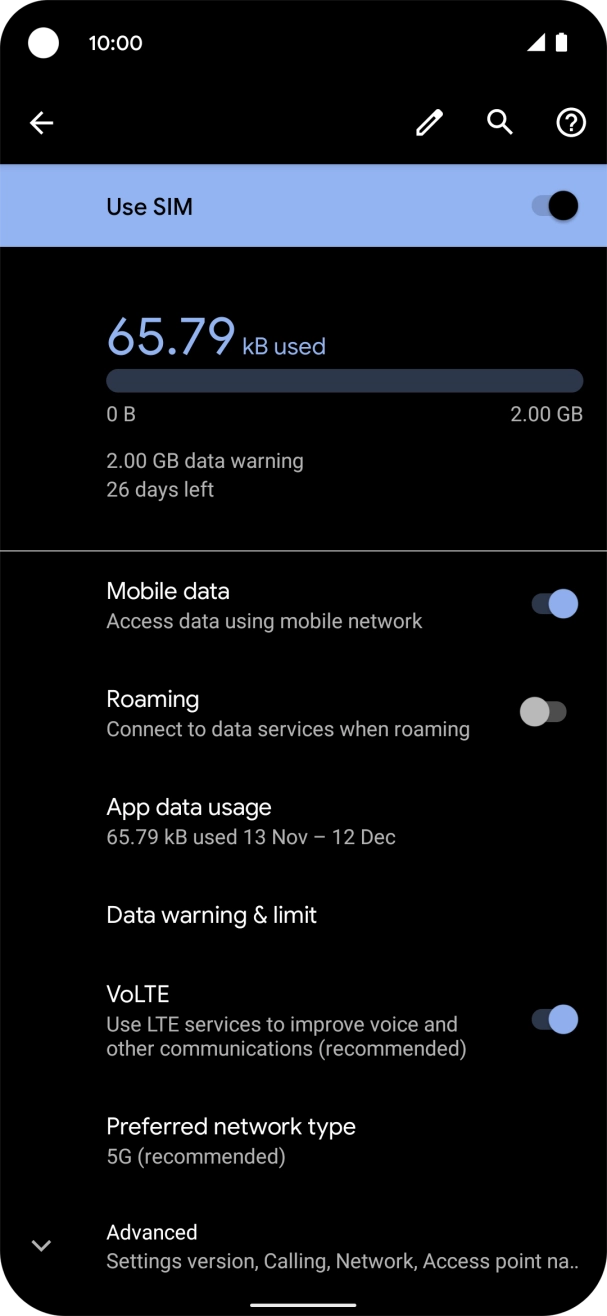The width and height of the screenshot is (607, 1316).
Task: Disable the VoLTE switch
Action: pyautogui.click(x=554, y=1020)
